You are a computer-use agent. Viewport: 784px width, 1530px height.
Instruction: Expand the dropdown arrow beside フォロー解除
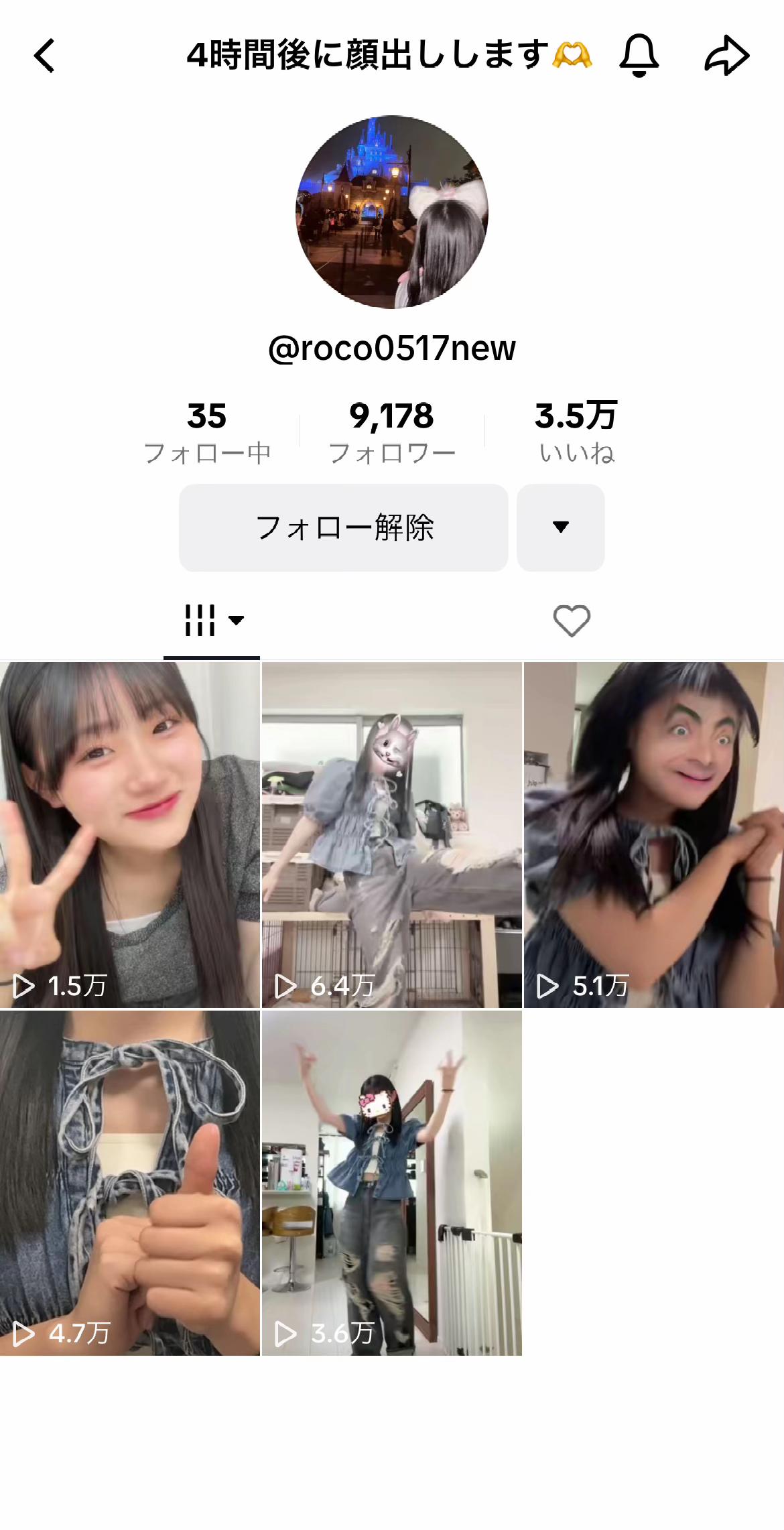pyautogui.click(x=561, y=528)
